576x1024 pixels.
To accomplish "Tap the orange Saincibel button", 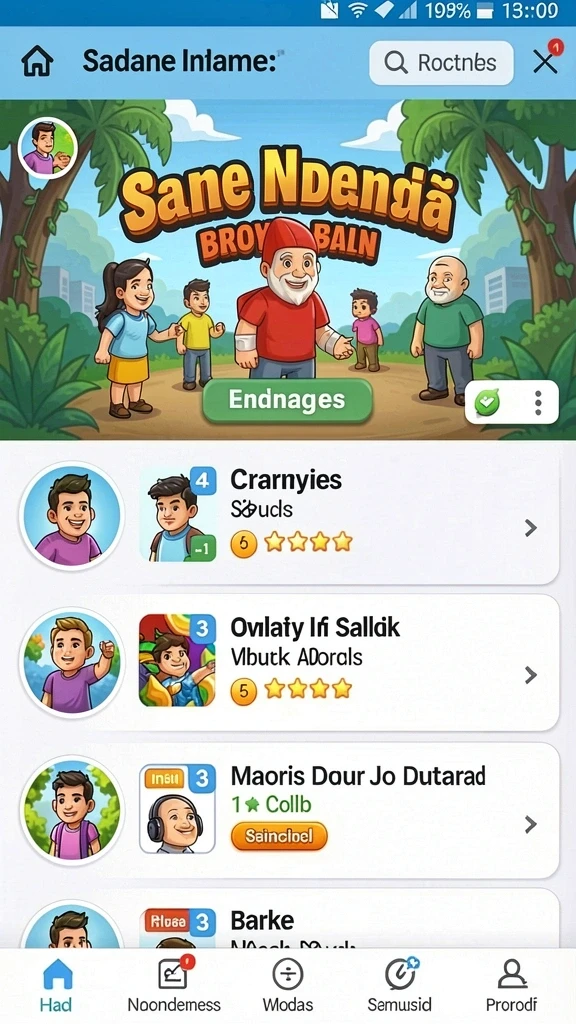I will (279, 835).
